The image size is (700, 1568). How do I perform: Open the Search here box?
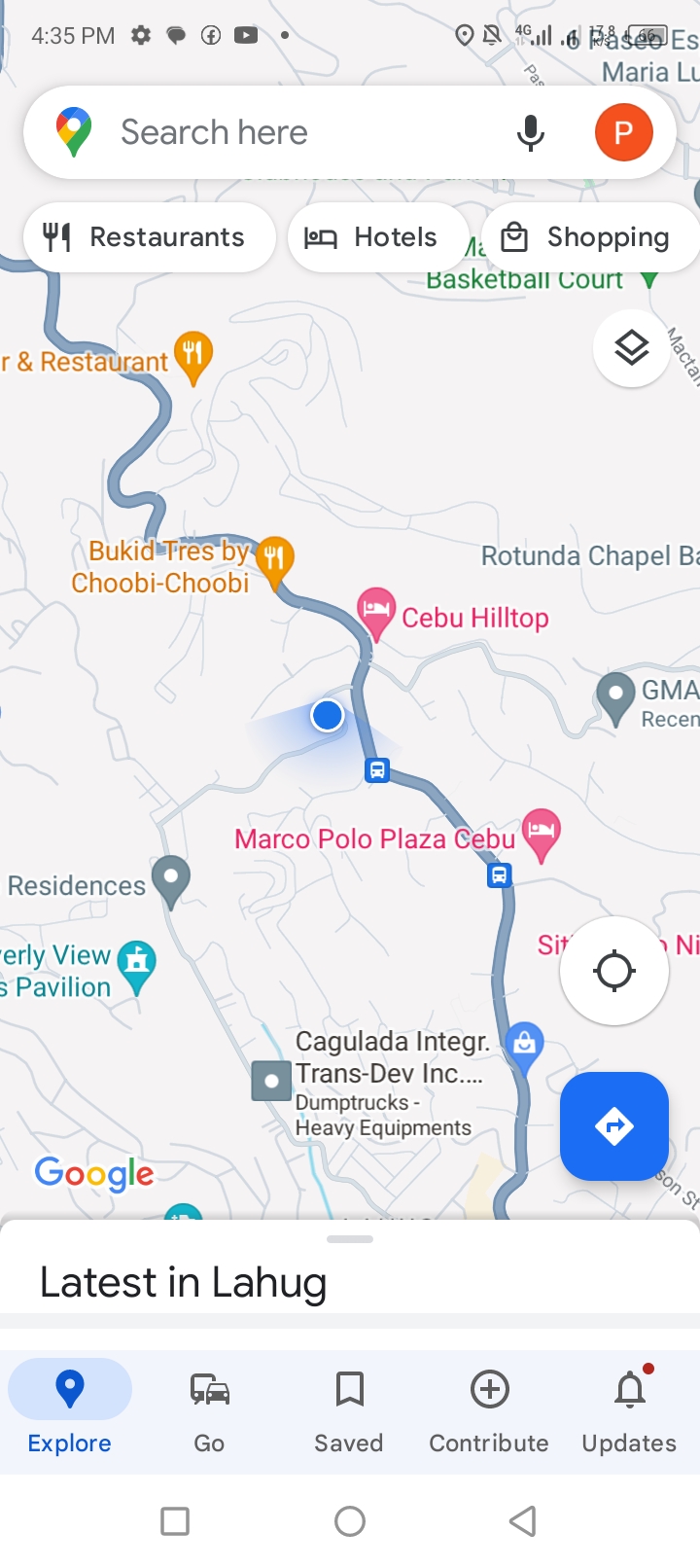tap(292, 132)
